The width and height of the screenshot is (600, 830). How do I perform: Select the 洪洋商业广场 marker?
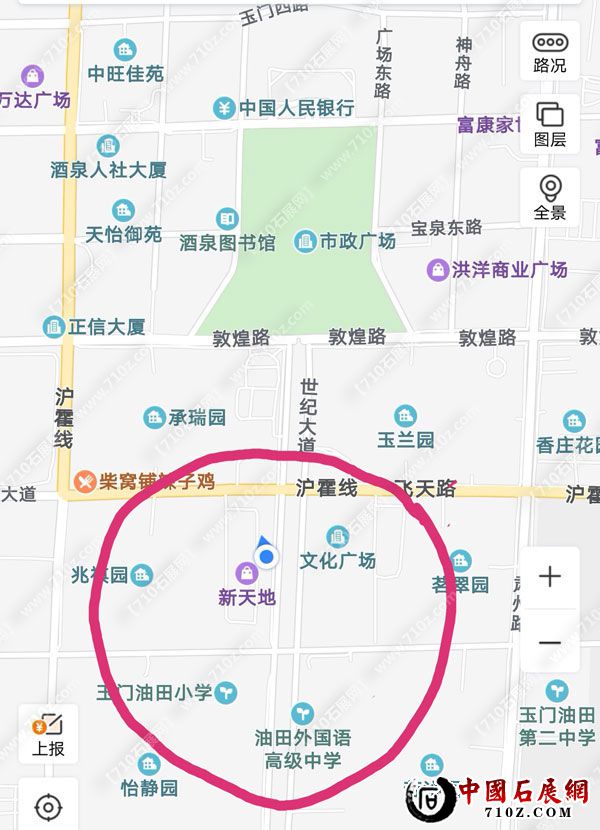[x=437, y=269]
